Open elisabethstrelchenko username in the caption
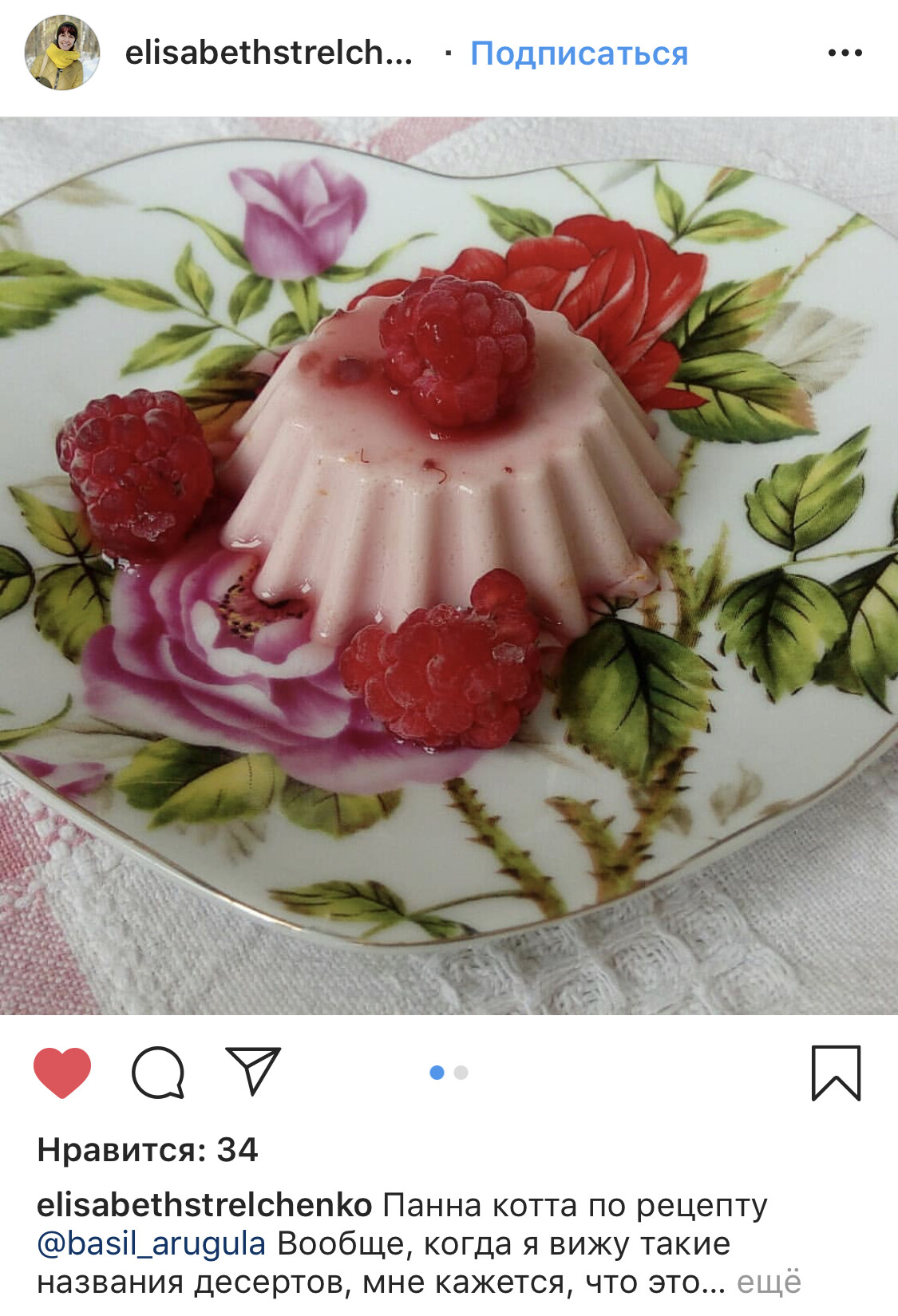Screen dimensions: 898x1316 coord(204,1205)
